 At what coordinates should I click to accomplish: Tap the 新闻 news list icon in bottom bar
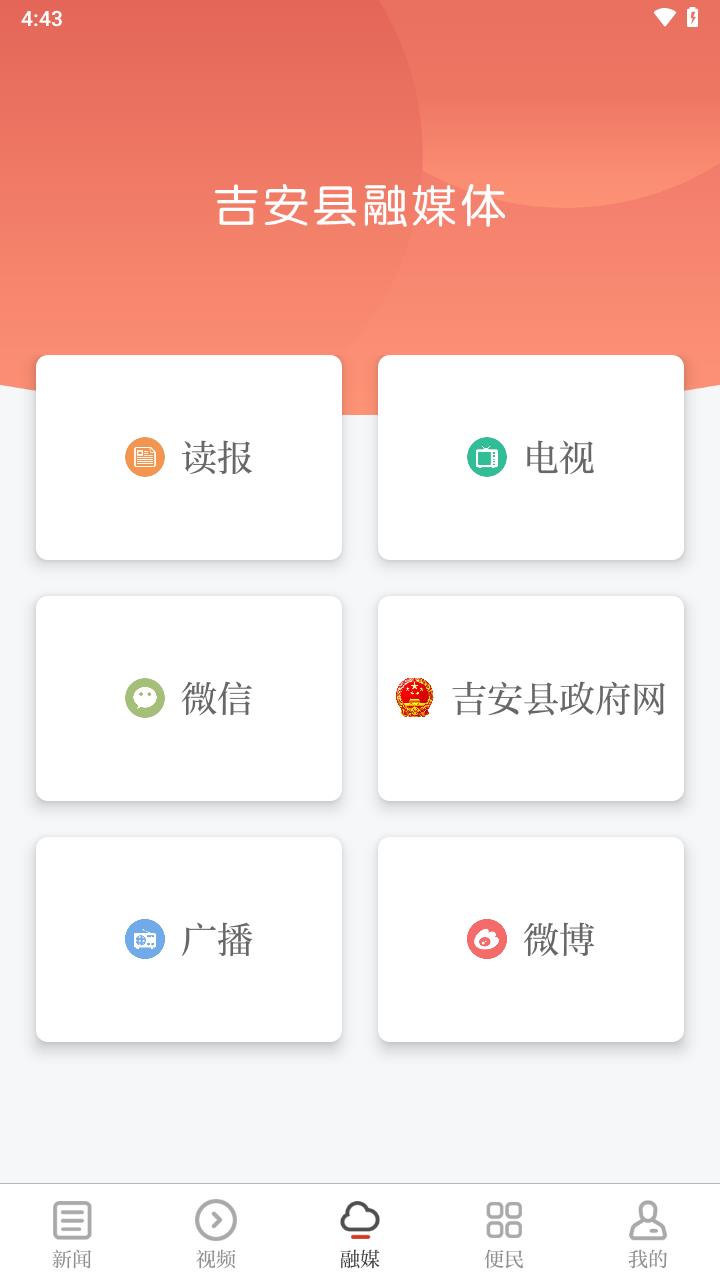[x=71, y=1219]
